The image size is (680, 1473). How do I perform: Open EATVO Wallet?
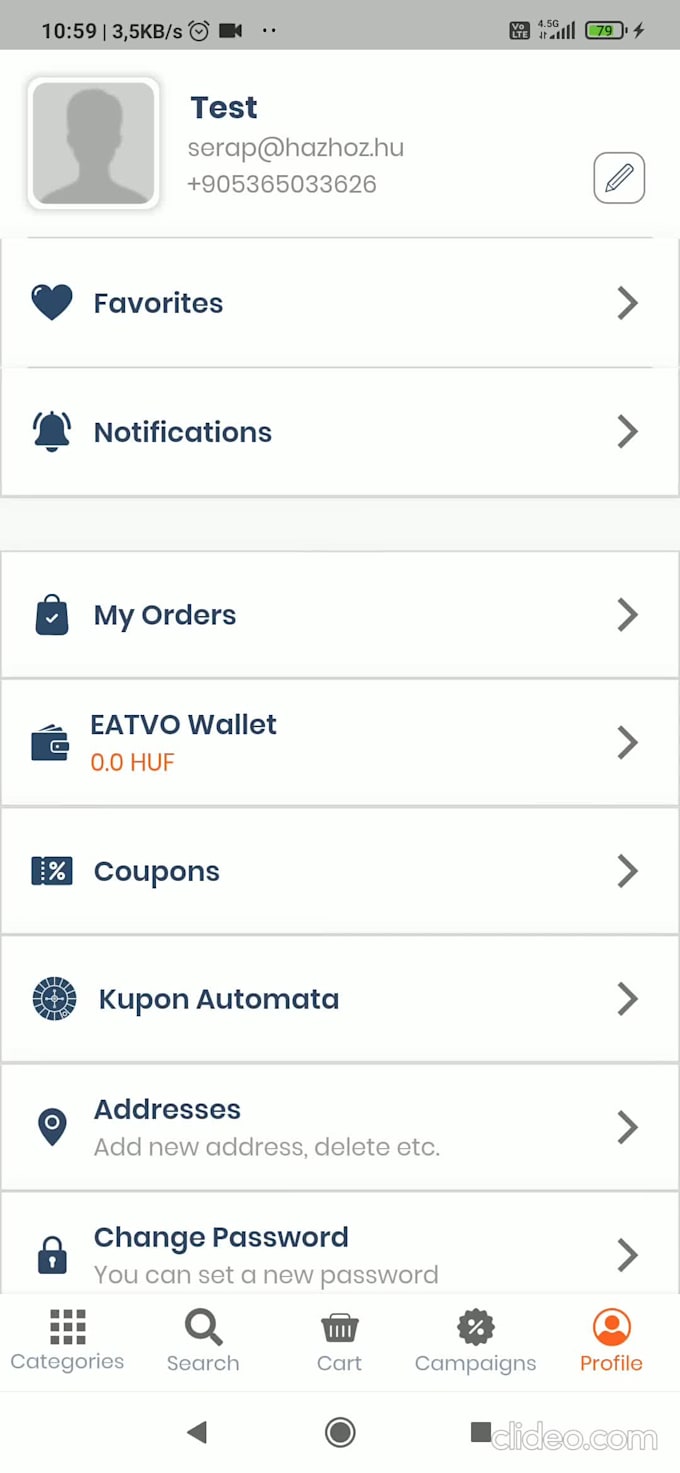pyautogui.click(x=340, y=742)
